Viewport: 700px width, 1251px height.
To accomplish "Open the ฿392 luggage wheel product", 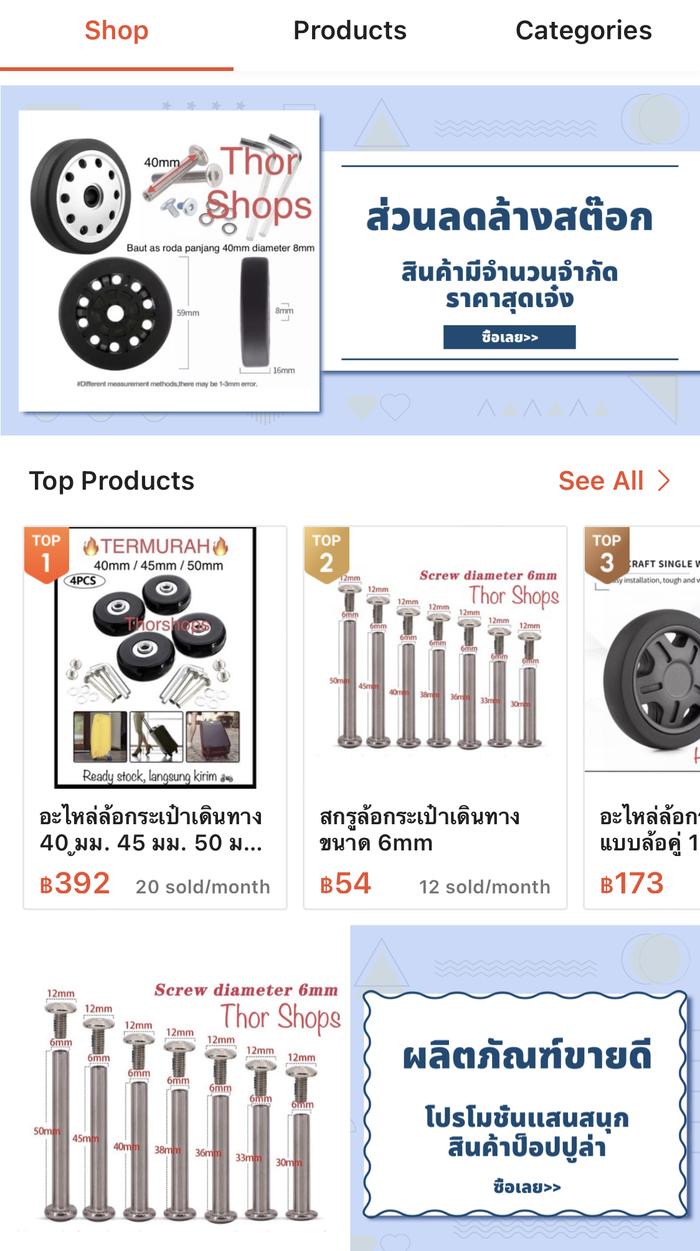I will (x=155, y=716).
